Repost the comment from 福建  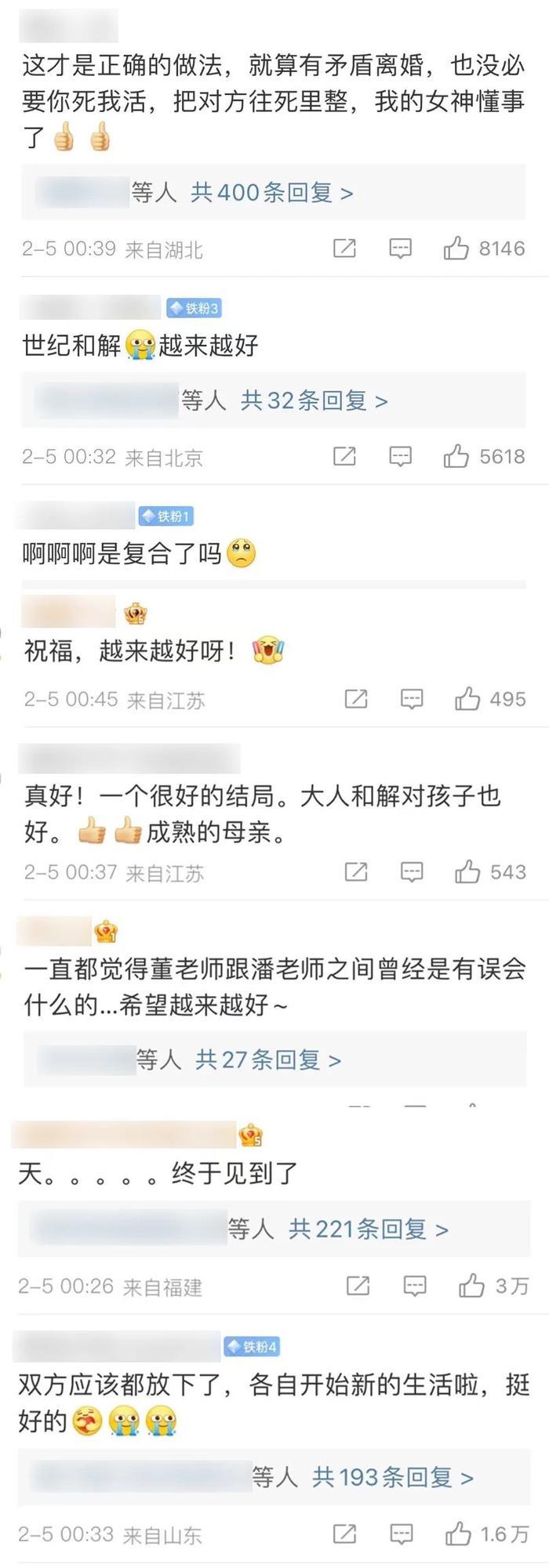coord(358,1286)
